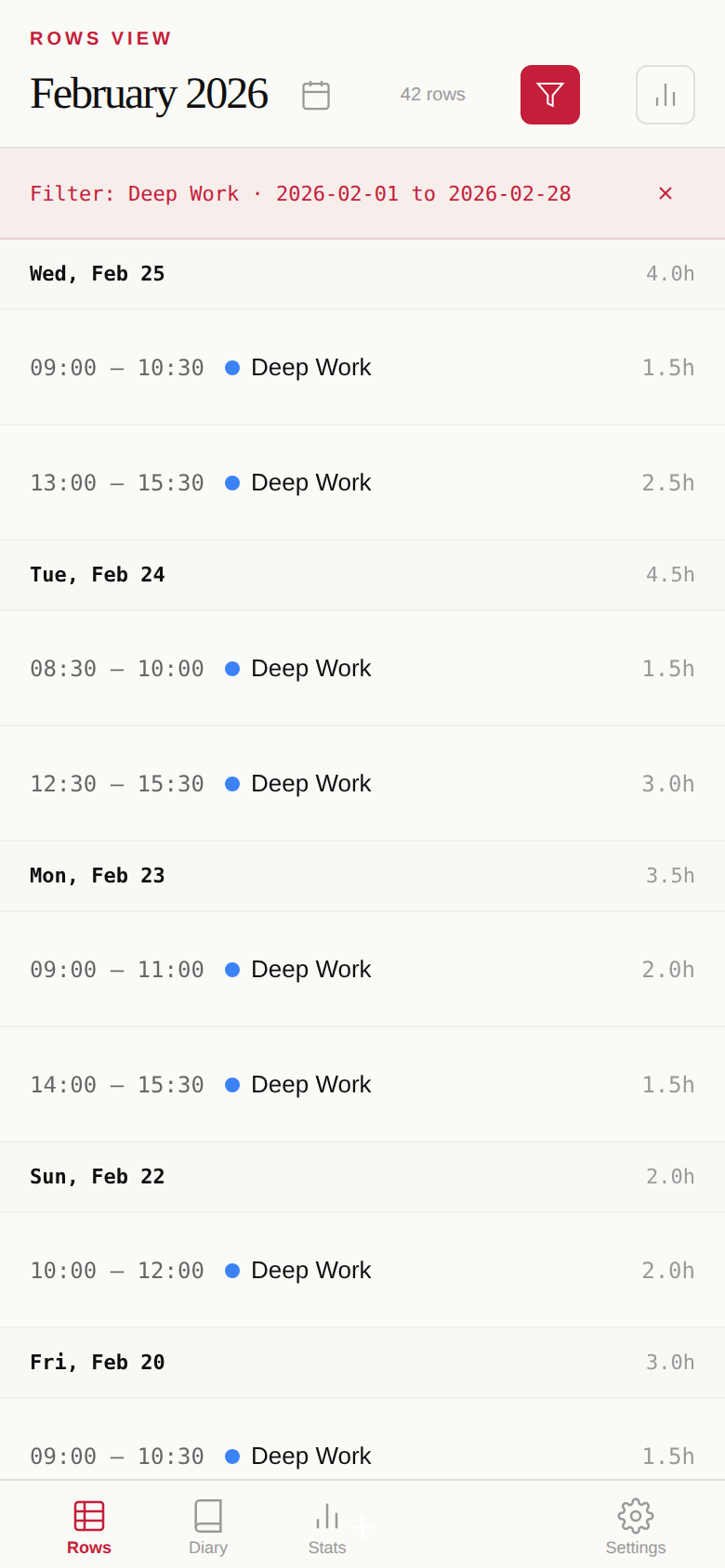Open Tue Feb 24 12:30 – 15:30 entry
The height and width of the screenshot is (1568, 725).
point(362,784)
